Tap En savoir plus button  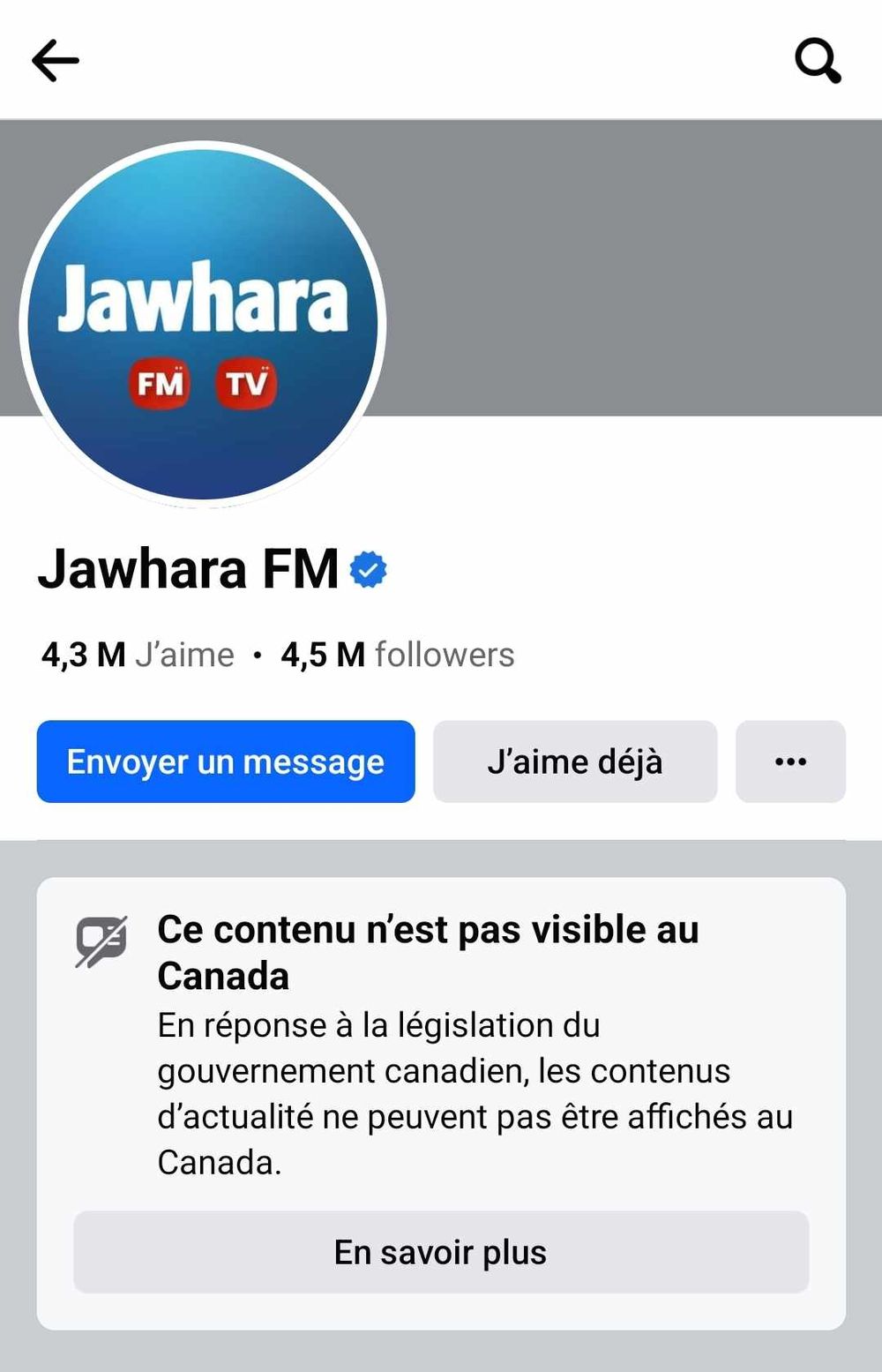coord(441,1252)
